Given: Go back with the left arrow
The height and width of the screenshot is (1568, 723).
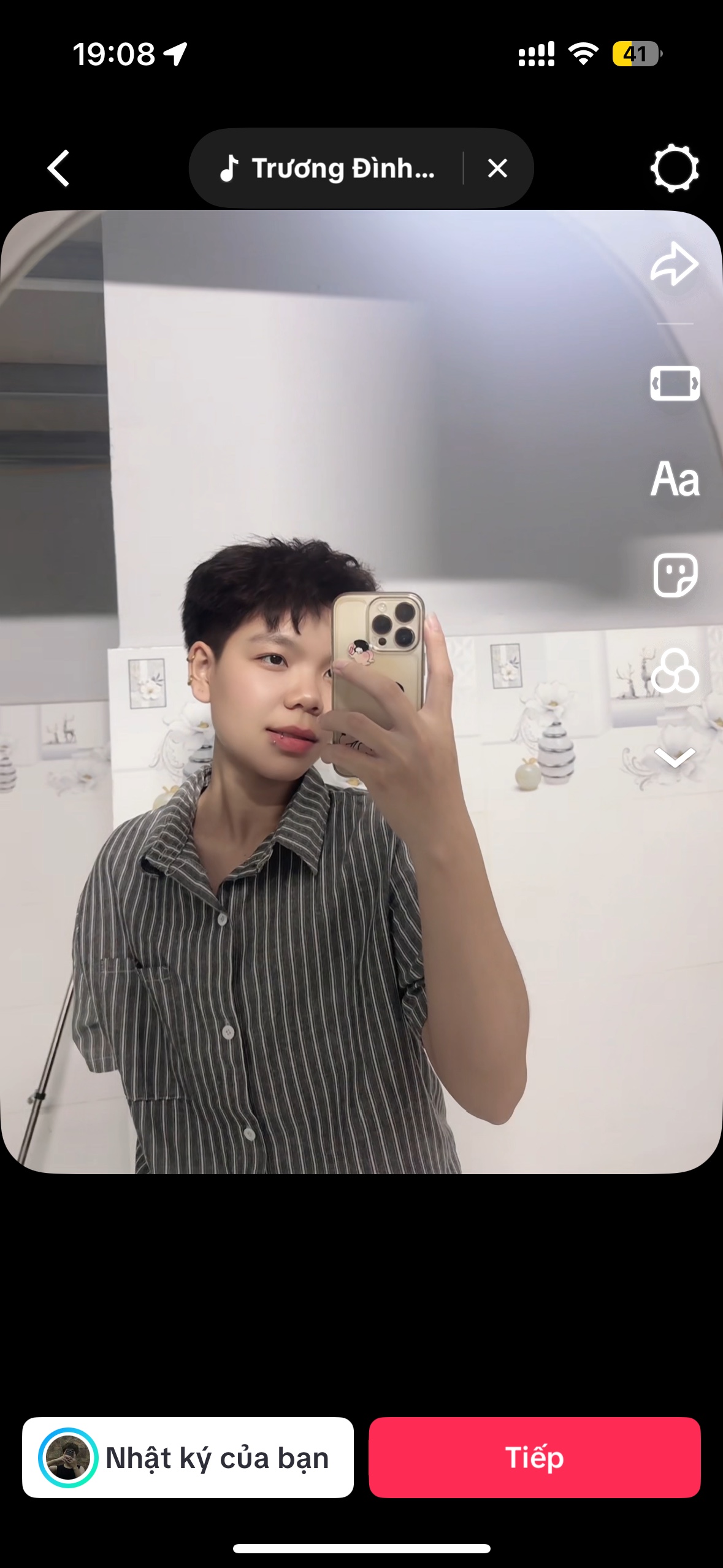Looking at the screenshot, I should pyautogui.click(x=58, y=167).
